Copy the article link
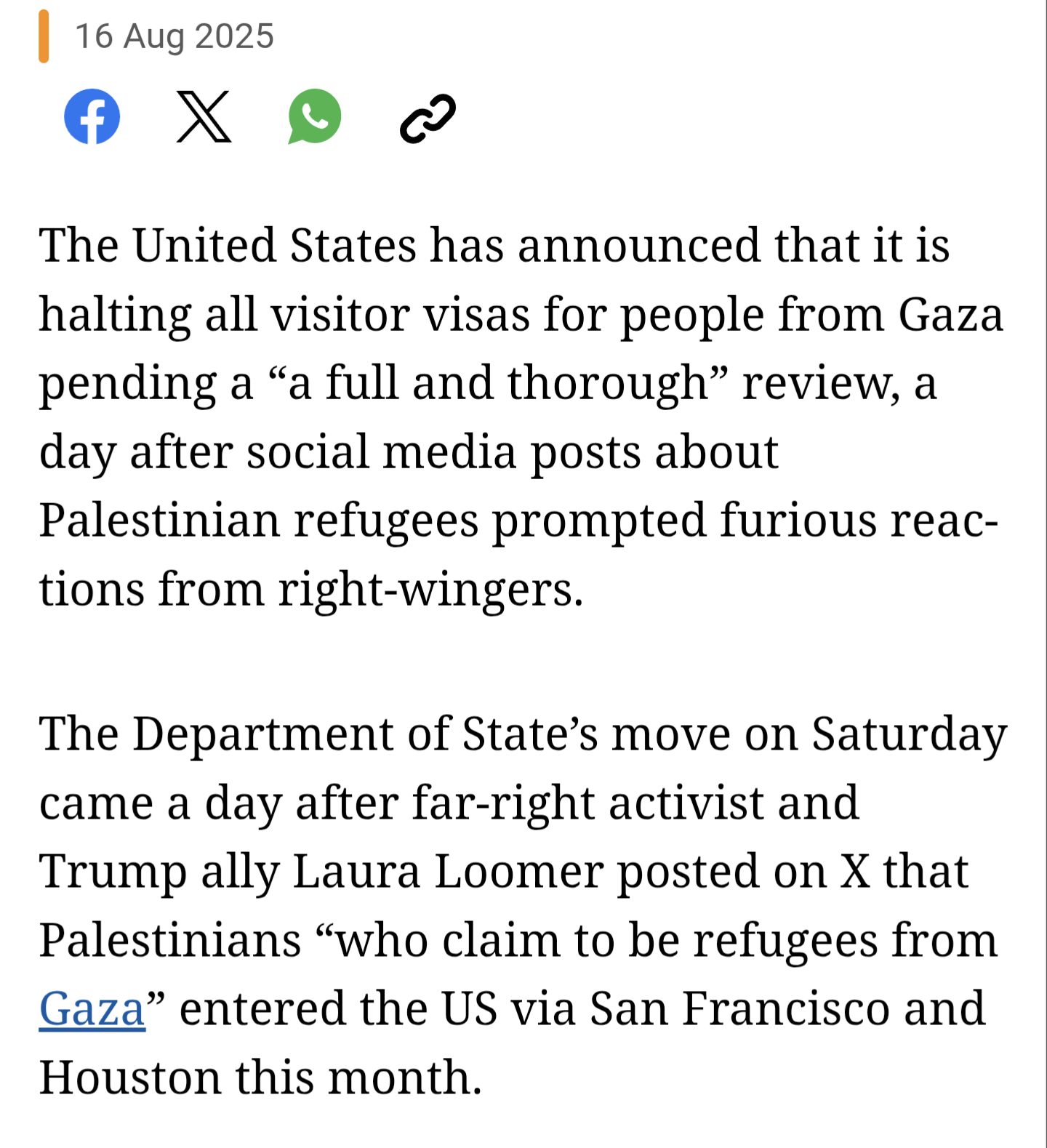 point(428,118)
